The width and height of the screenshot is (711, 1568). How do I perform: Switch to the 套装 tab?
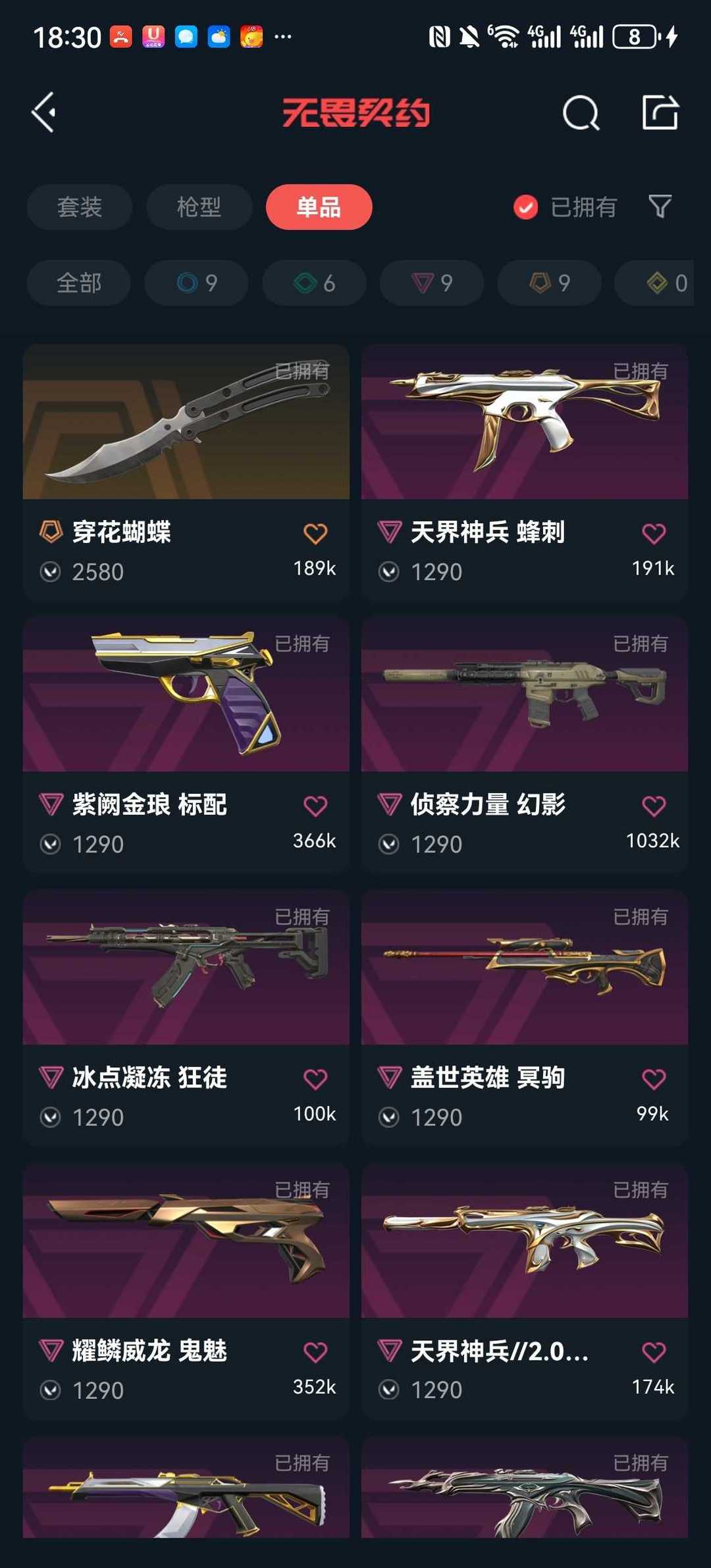click(79, 207)
